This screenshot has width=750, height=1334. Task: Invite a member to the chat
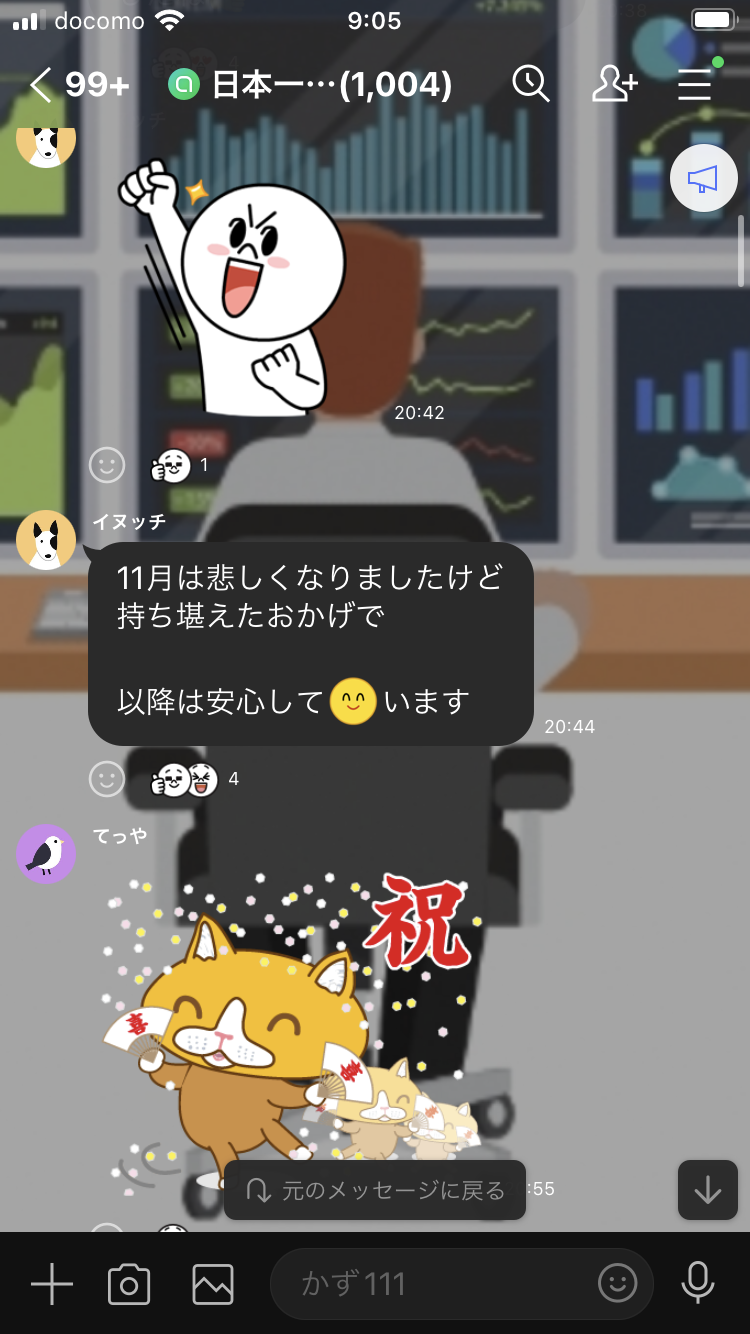coord(614,85)
